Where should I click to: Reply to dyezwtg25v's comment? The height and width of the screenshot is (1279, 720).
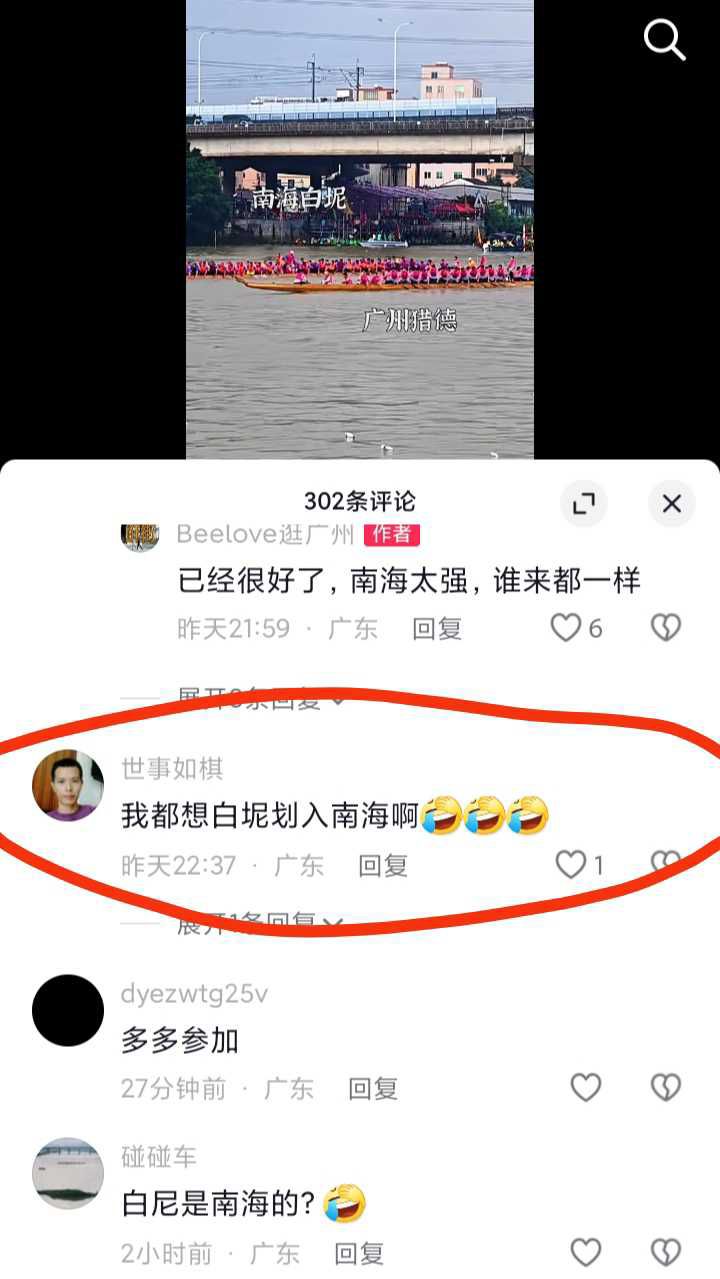pyautogui.click(x=373, y=1089)
